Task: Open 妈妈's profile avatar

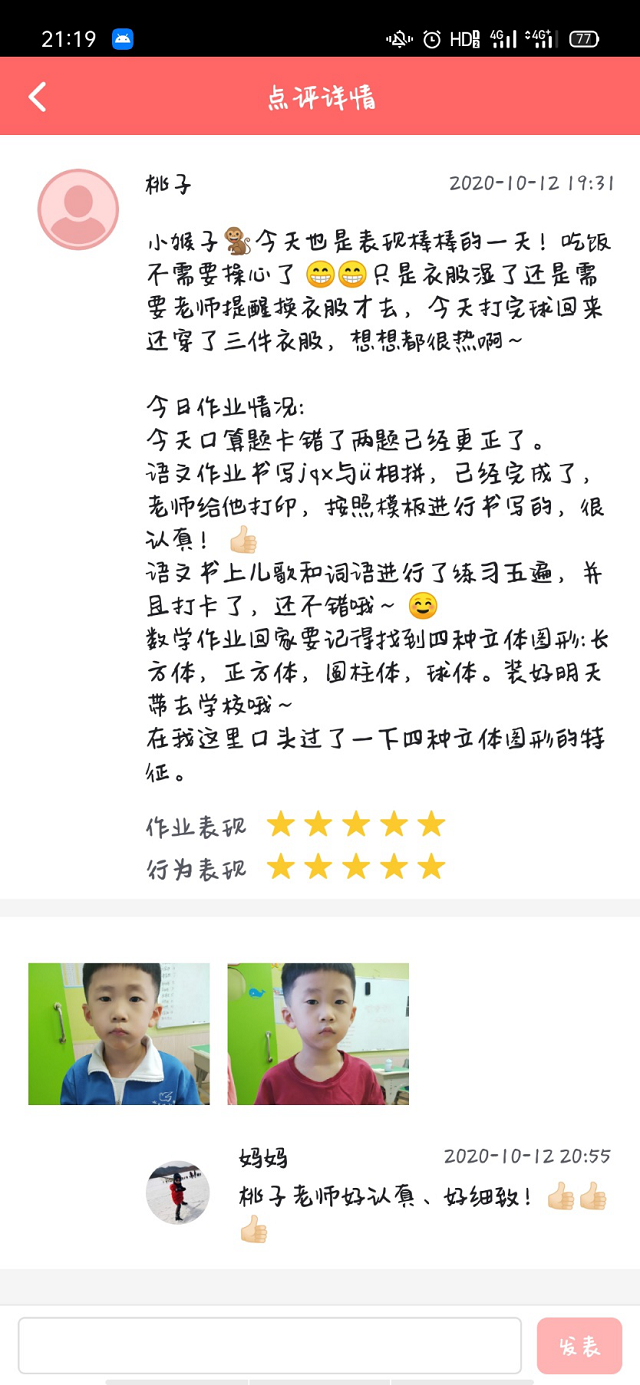Action: (178, 1192)
